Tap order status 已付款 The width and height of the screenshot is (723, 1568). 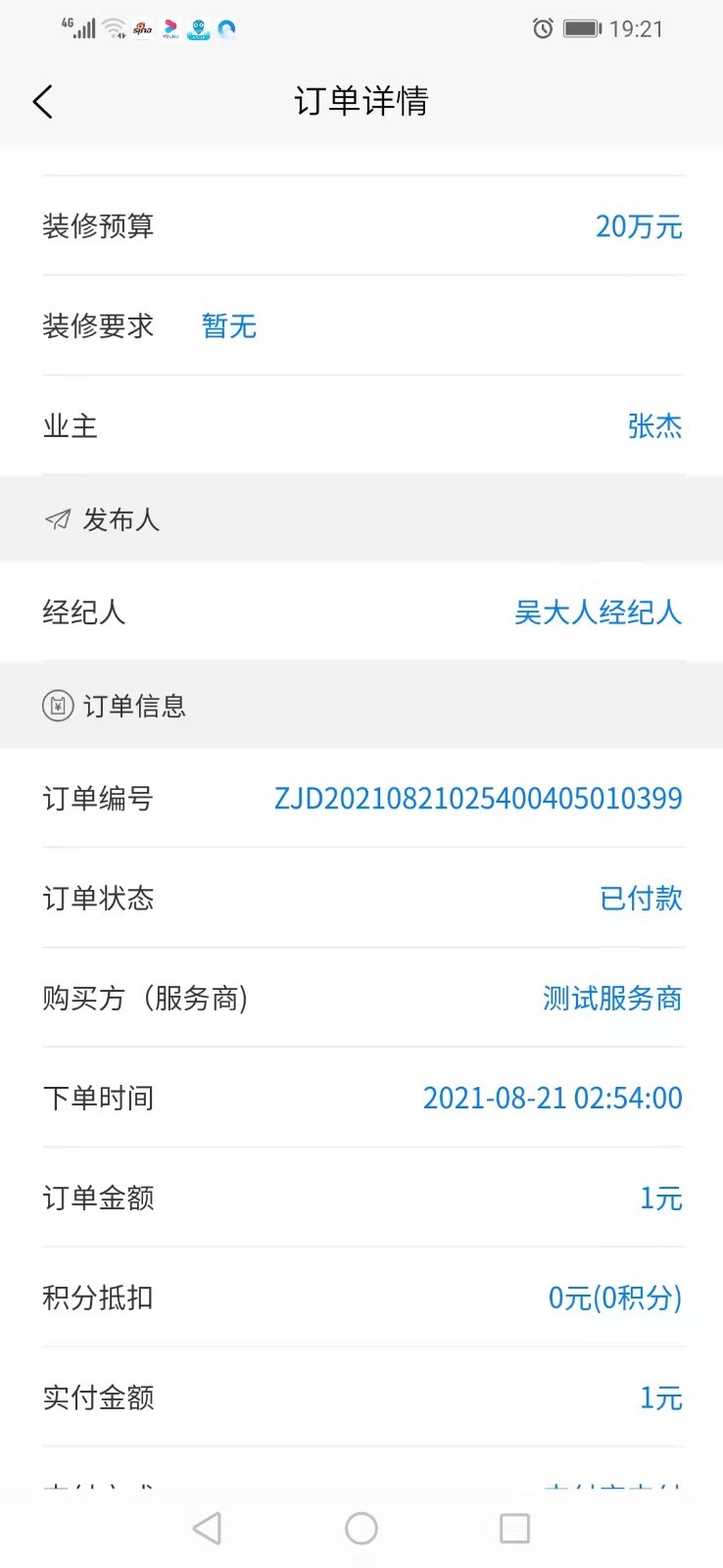642,899
